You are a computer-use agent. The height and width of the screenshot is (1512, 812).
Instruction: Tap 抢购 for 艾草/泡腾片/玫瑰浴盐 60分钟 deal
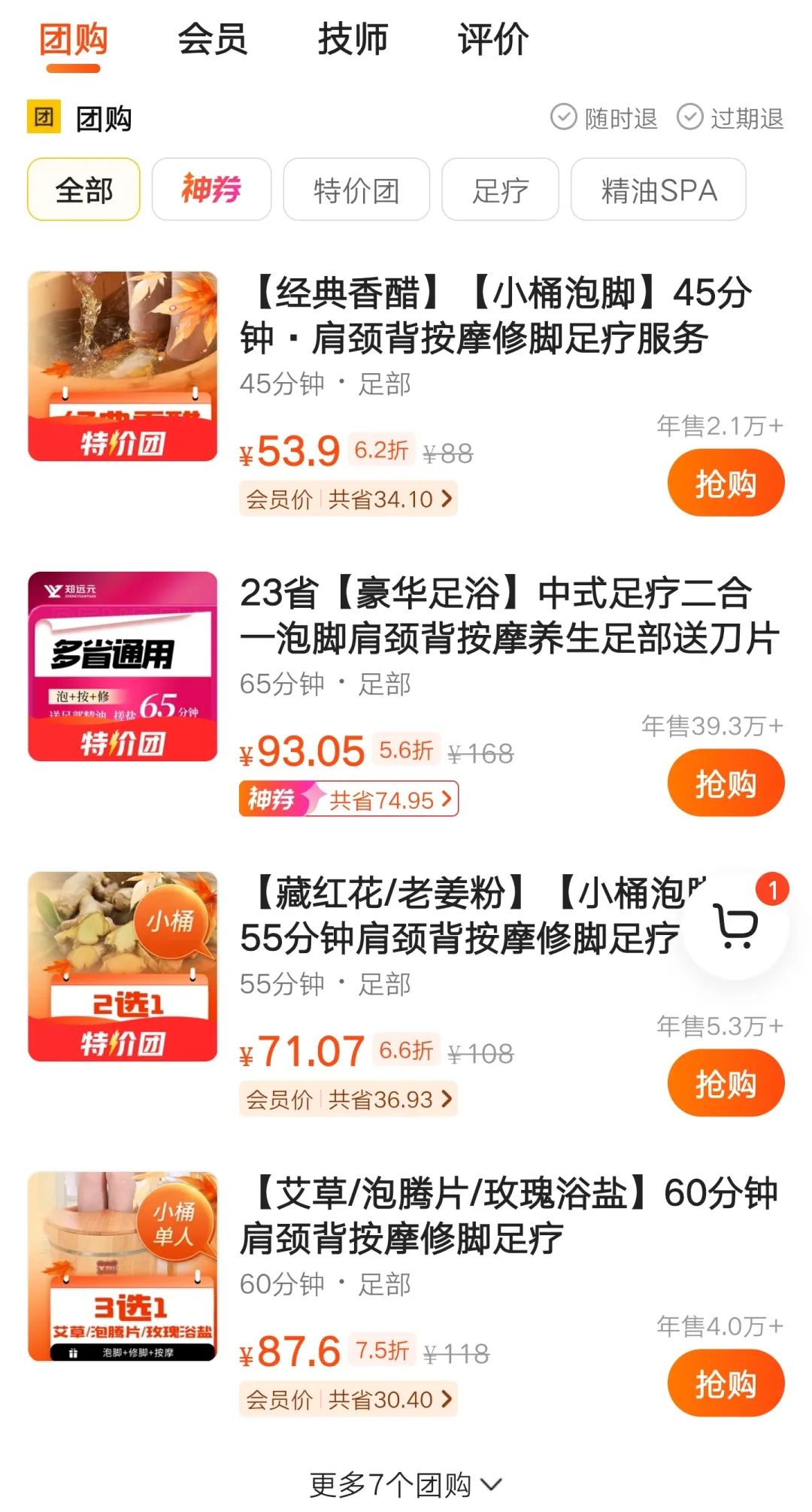point(726,1383)
